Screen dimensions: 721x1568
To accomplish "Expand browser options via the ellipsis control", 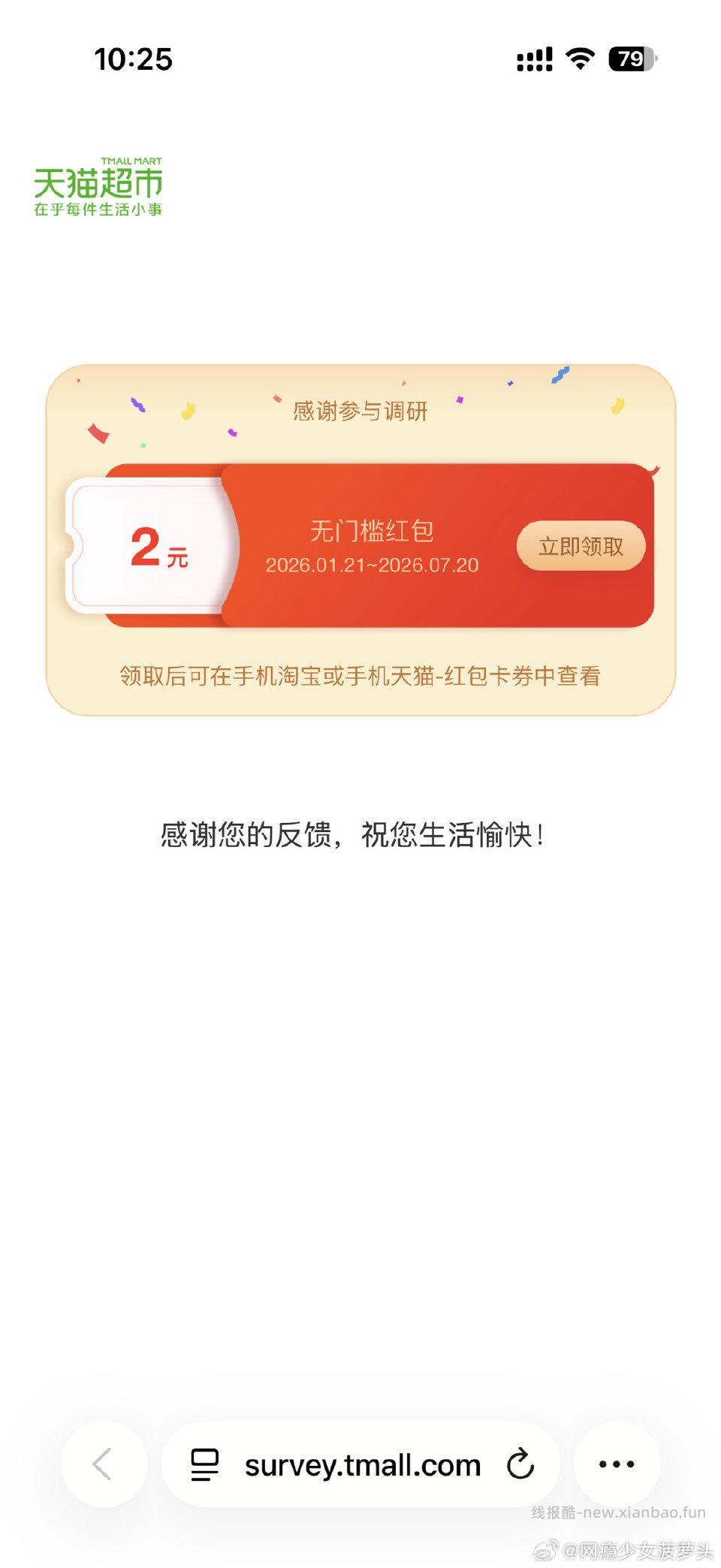I will 616,1464.
